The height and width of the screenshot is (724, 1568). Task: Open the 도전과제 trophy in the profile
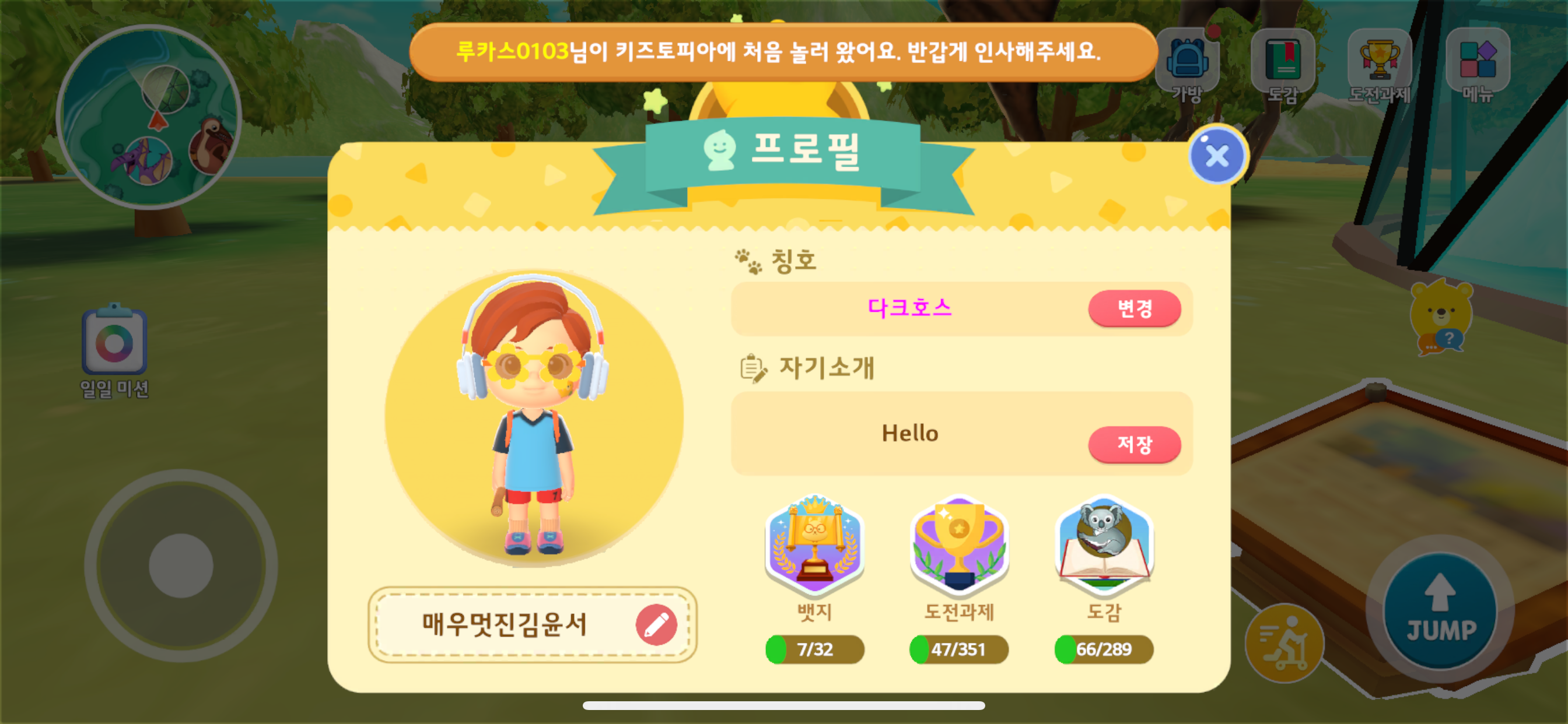point(958,544)
